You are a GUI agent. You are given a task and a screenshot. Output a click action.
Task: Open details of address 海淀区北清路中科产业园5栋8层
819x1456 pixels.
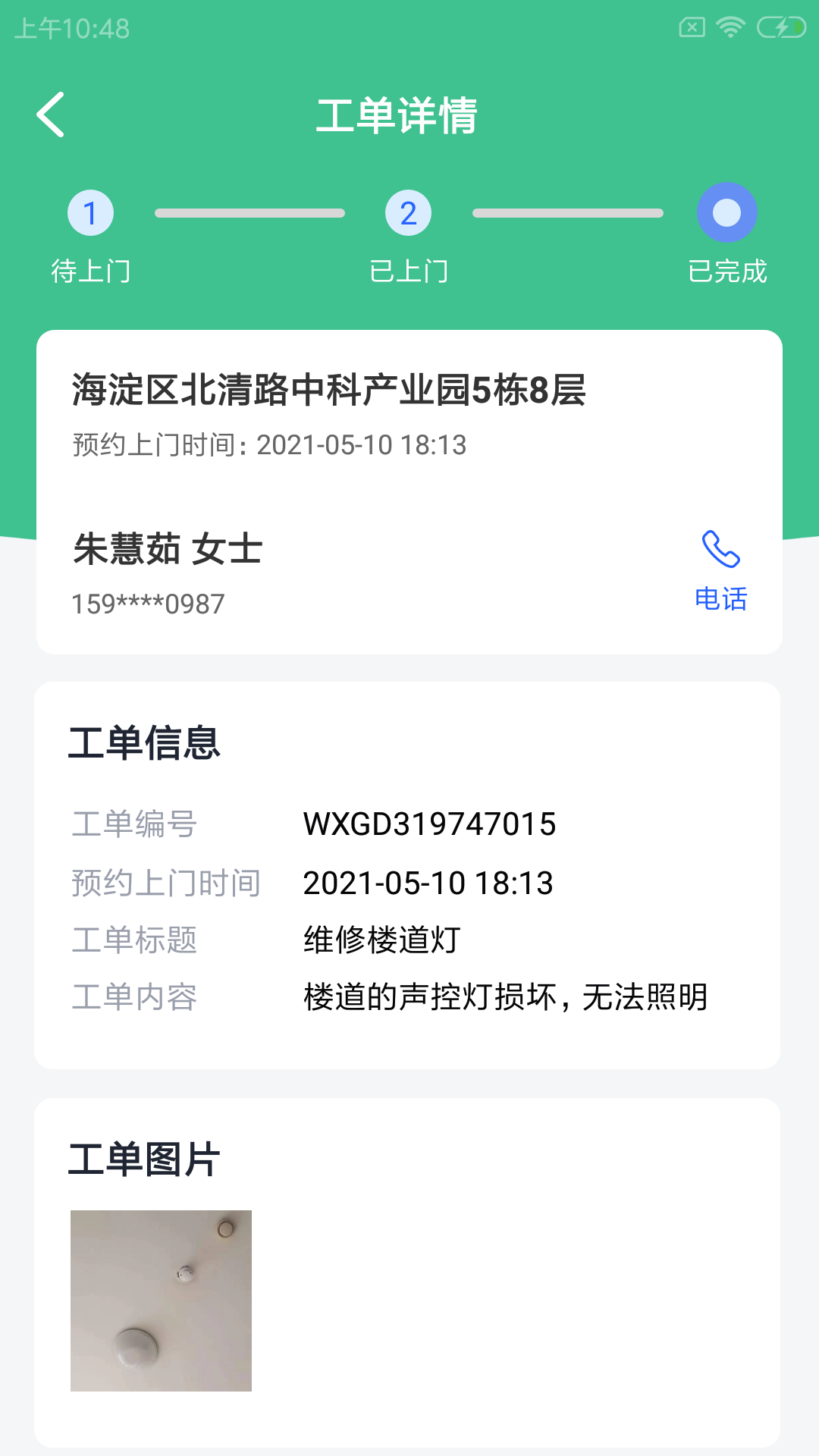tap(329, 391)
